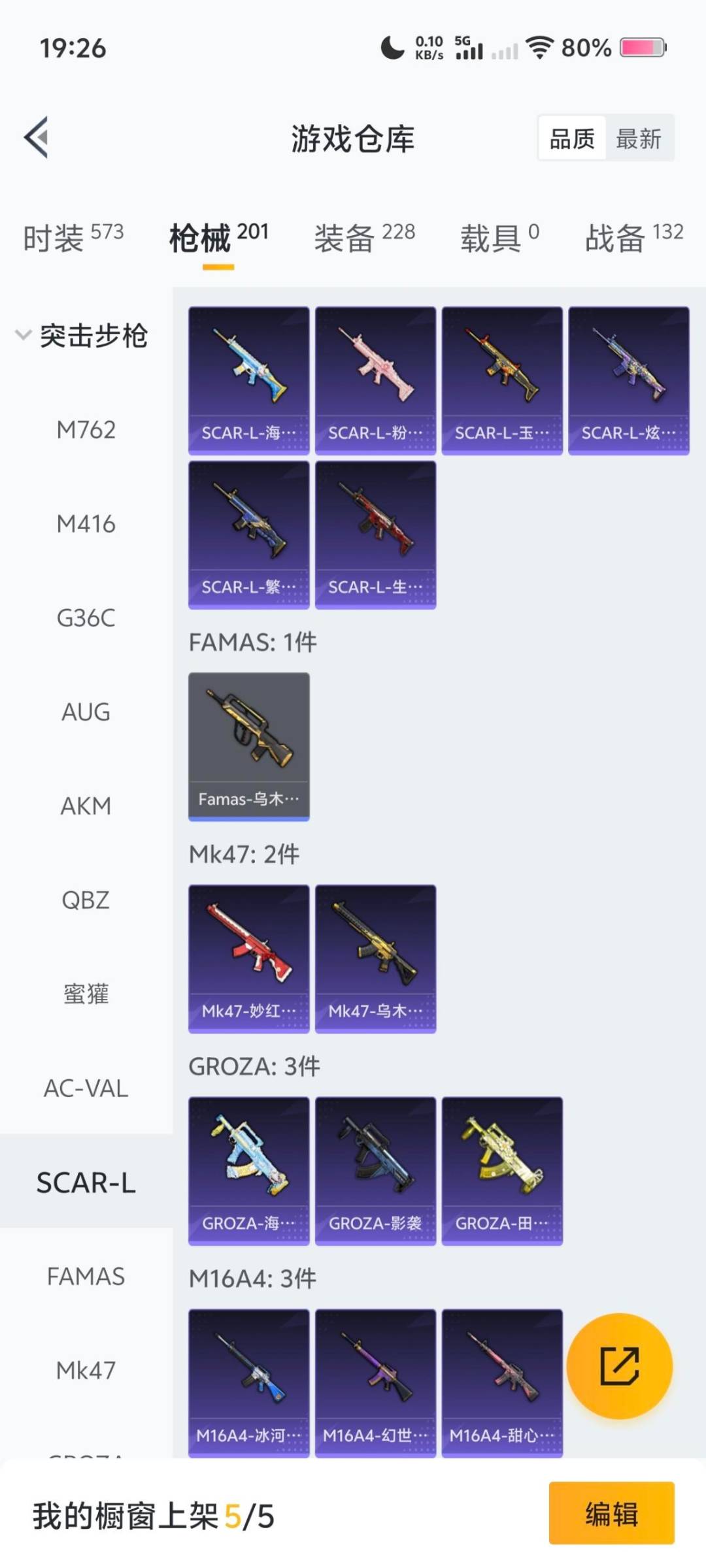Select SCAR-L in weapon sidebar
Image resolution: width=706 pixels, height=1568 pixels.
pyautogui.click(x=87, y=1183)
